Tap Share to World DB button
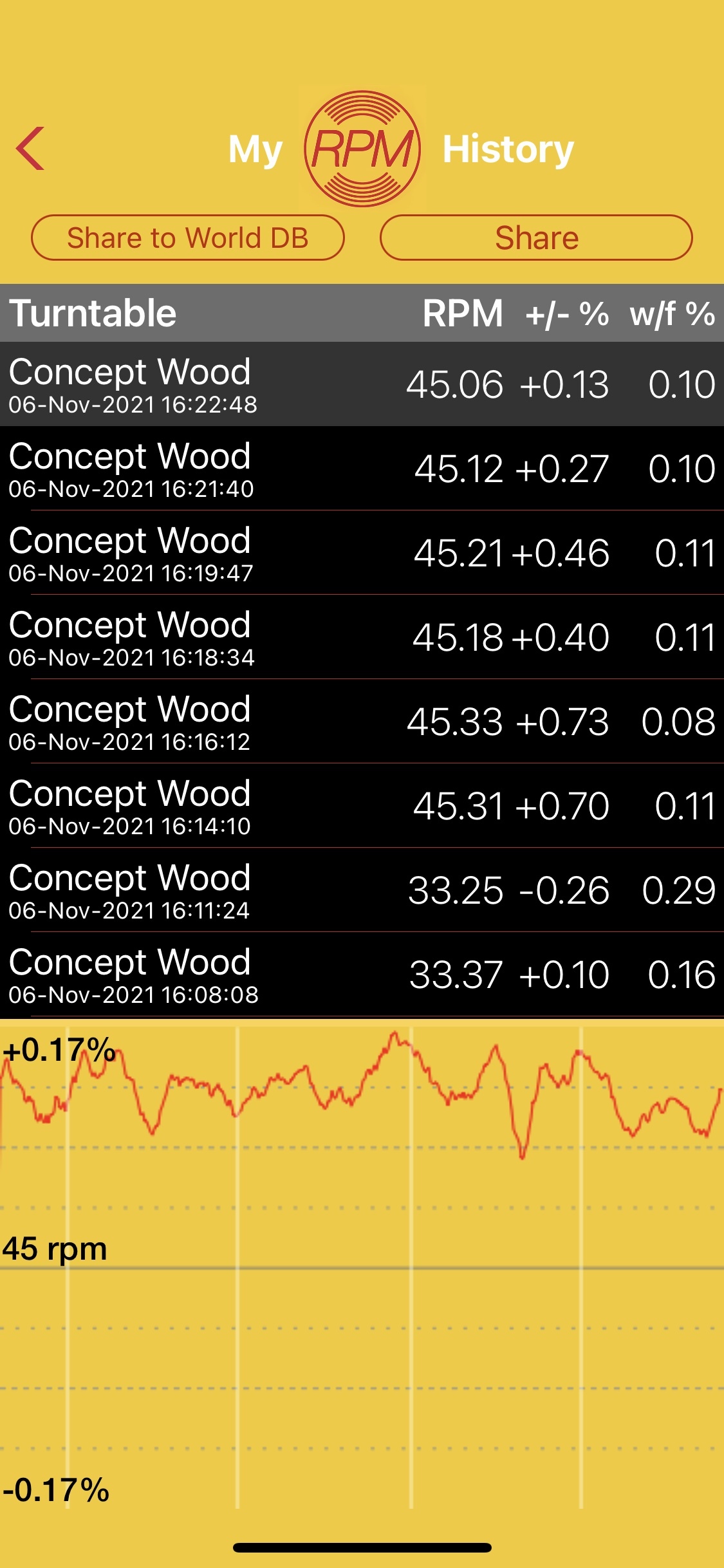This screenshot has width=724, height=1568. pyautogui.click(x=188, y=238)
